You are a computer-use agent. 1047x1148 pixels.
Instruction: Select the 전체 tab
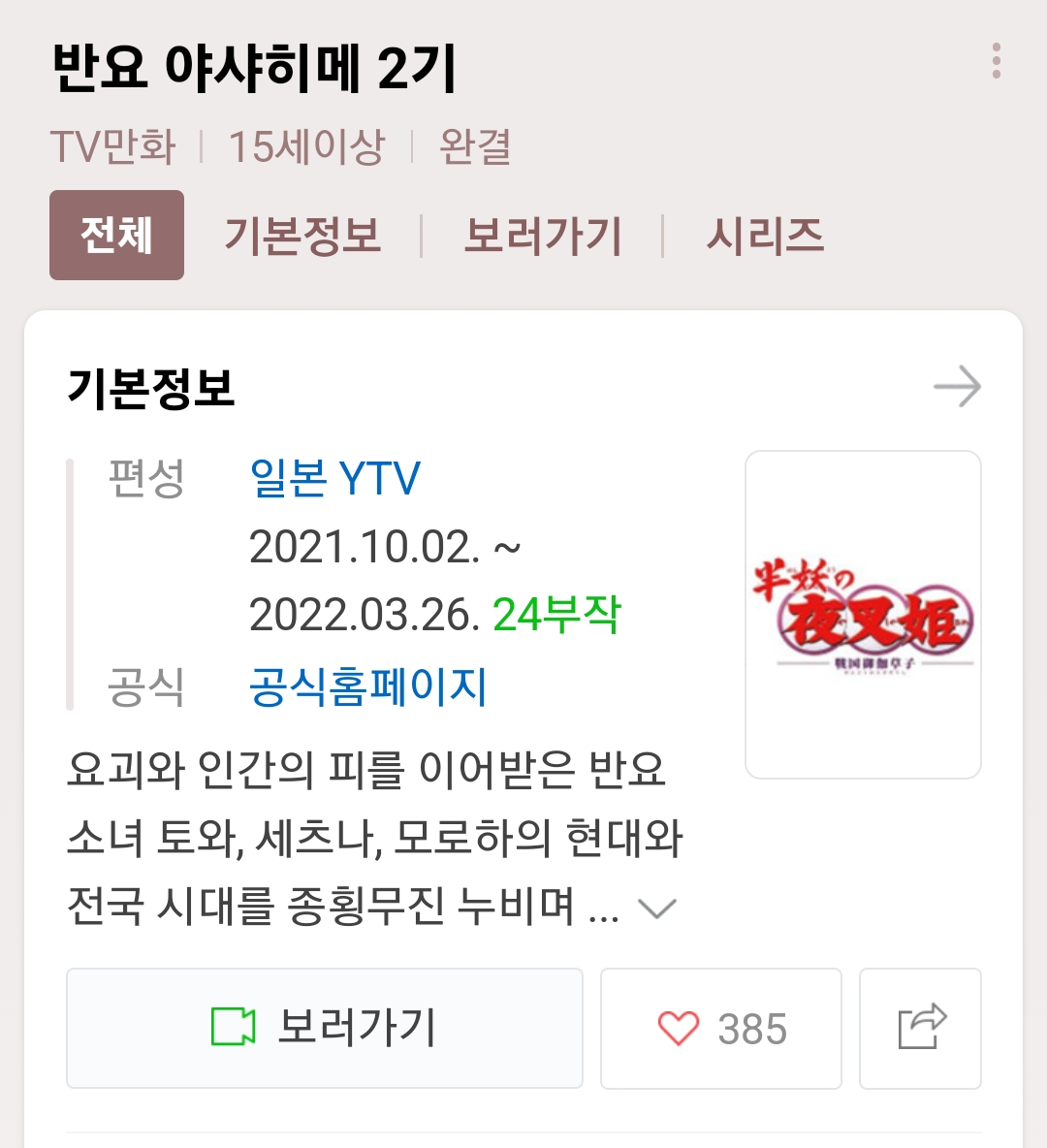tap(116, 236)
